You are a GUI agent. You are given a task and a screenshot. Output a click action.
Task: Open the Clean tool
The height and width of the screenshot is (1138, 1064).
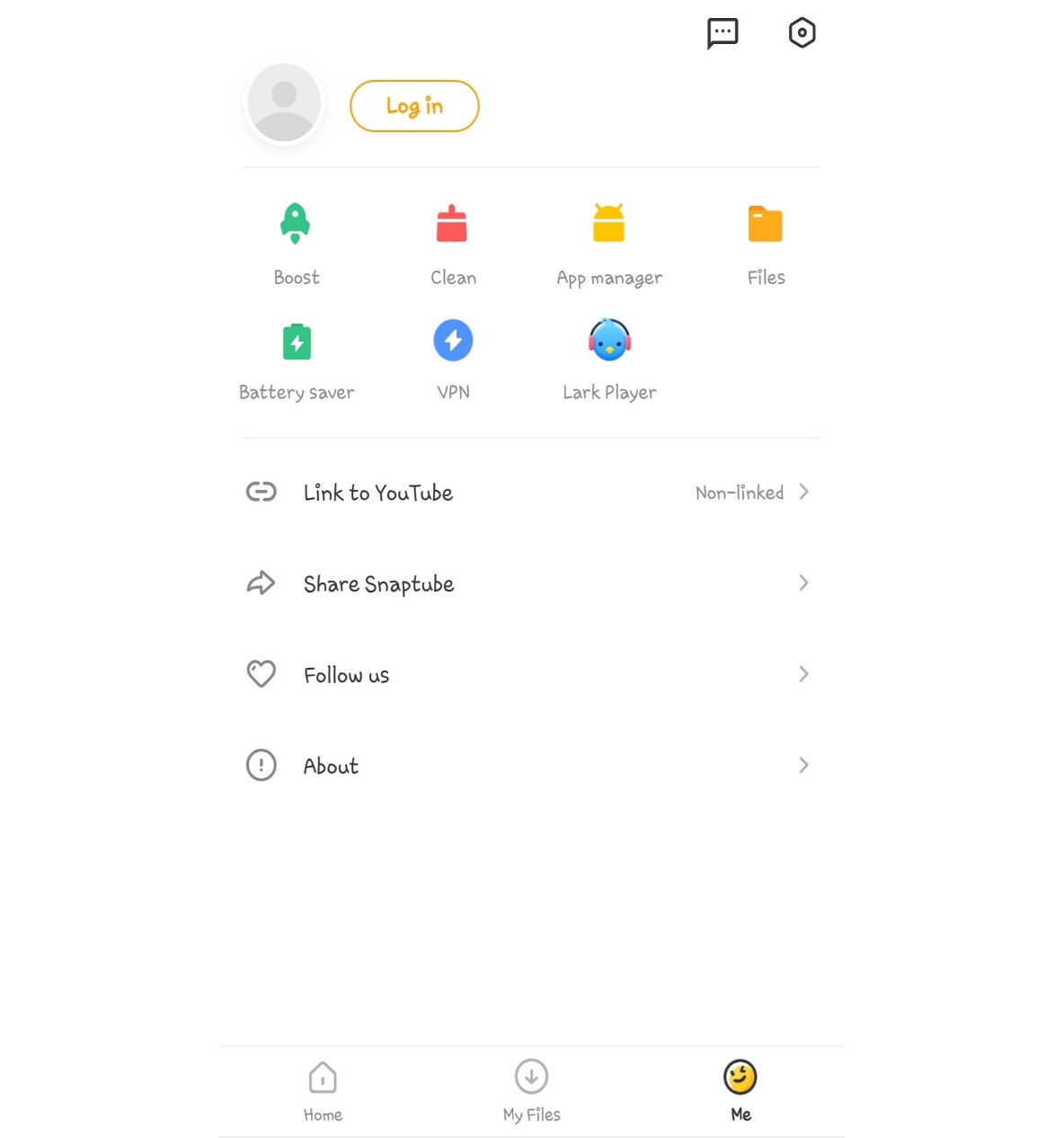point(452,242)
